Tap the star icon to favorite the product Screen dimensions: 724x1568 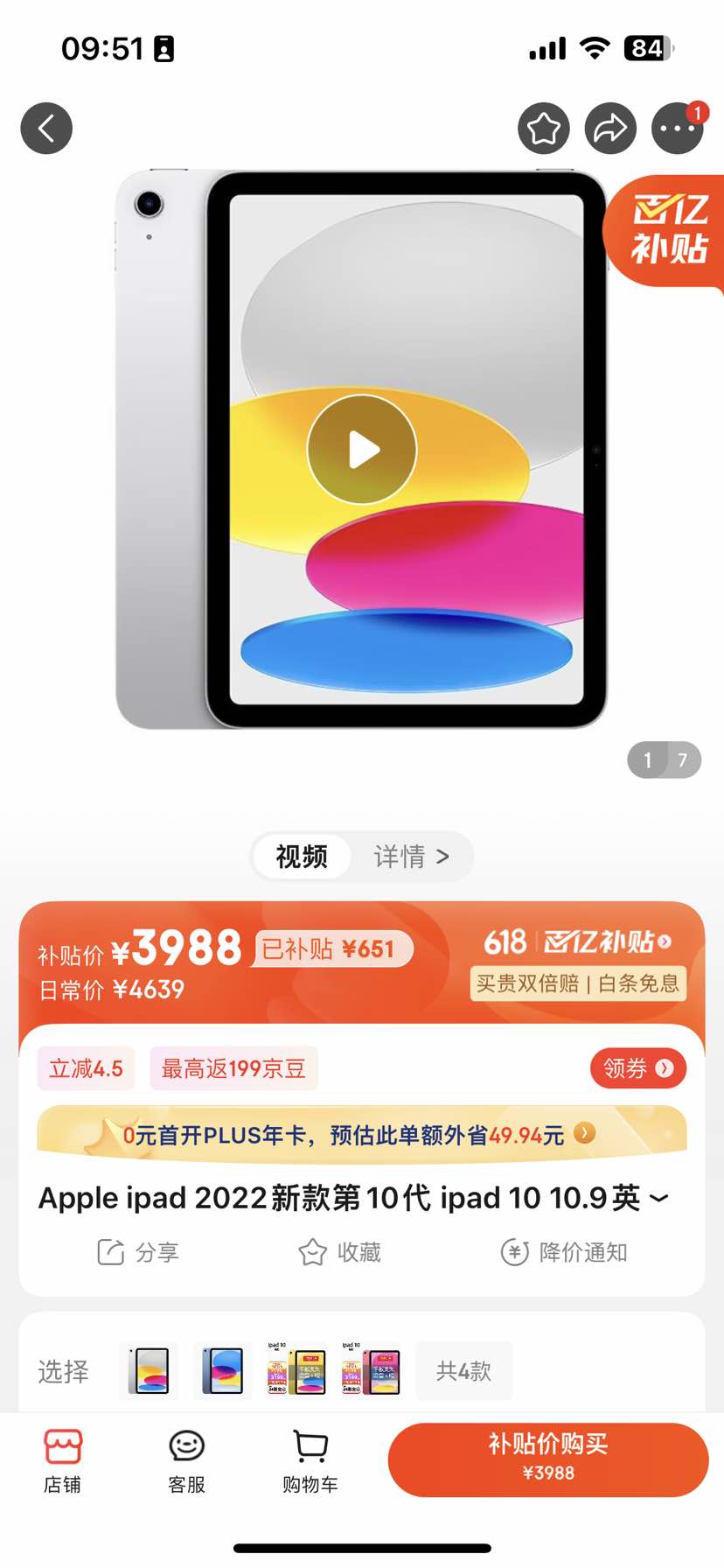point(543,129)
